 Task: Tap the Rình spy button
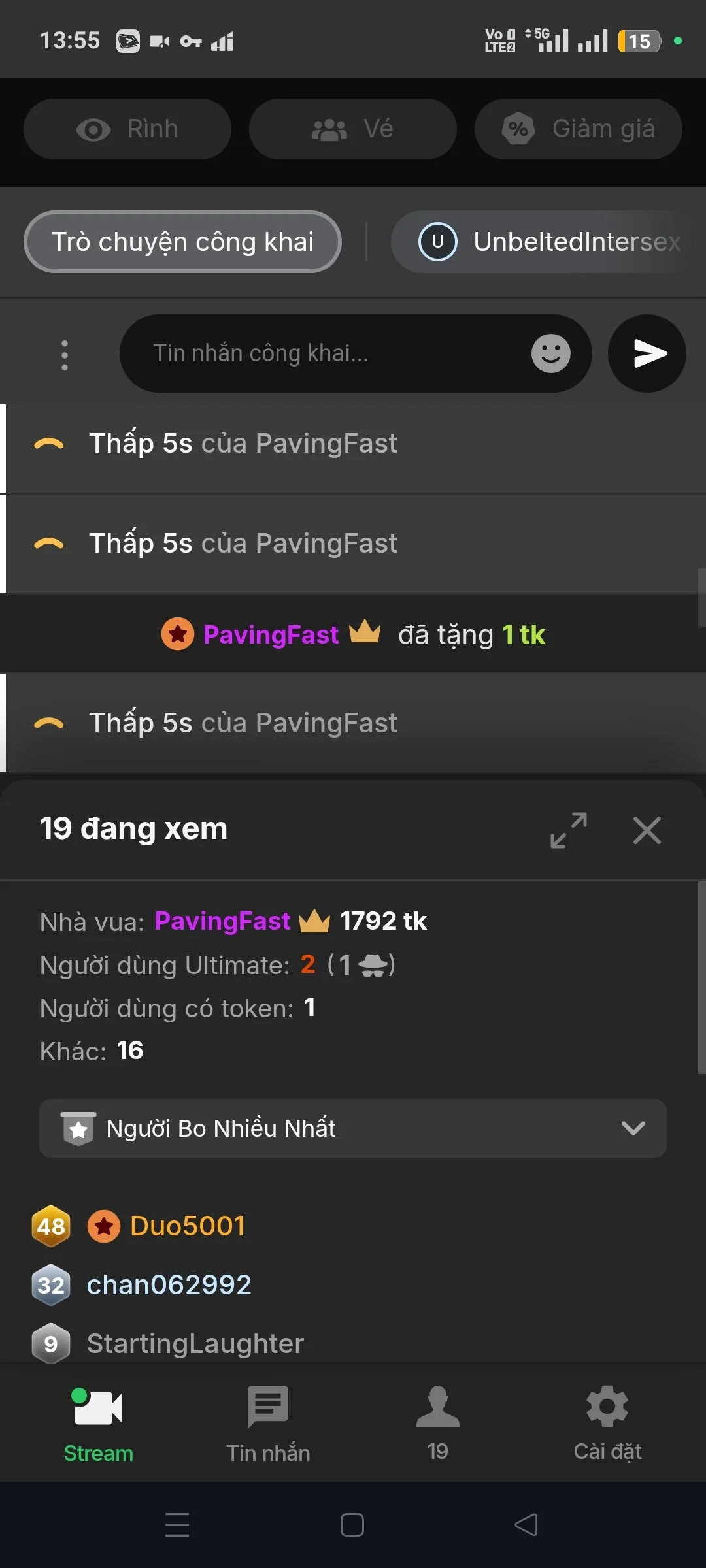[127, 129]
